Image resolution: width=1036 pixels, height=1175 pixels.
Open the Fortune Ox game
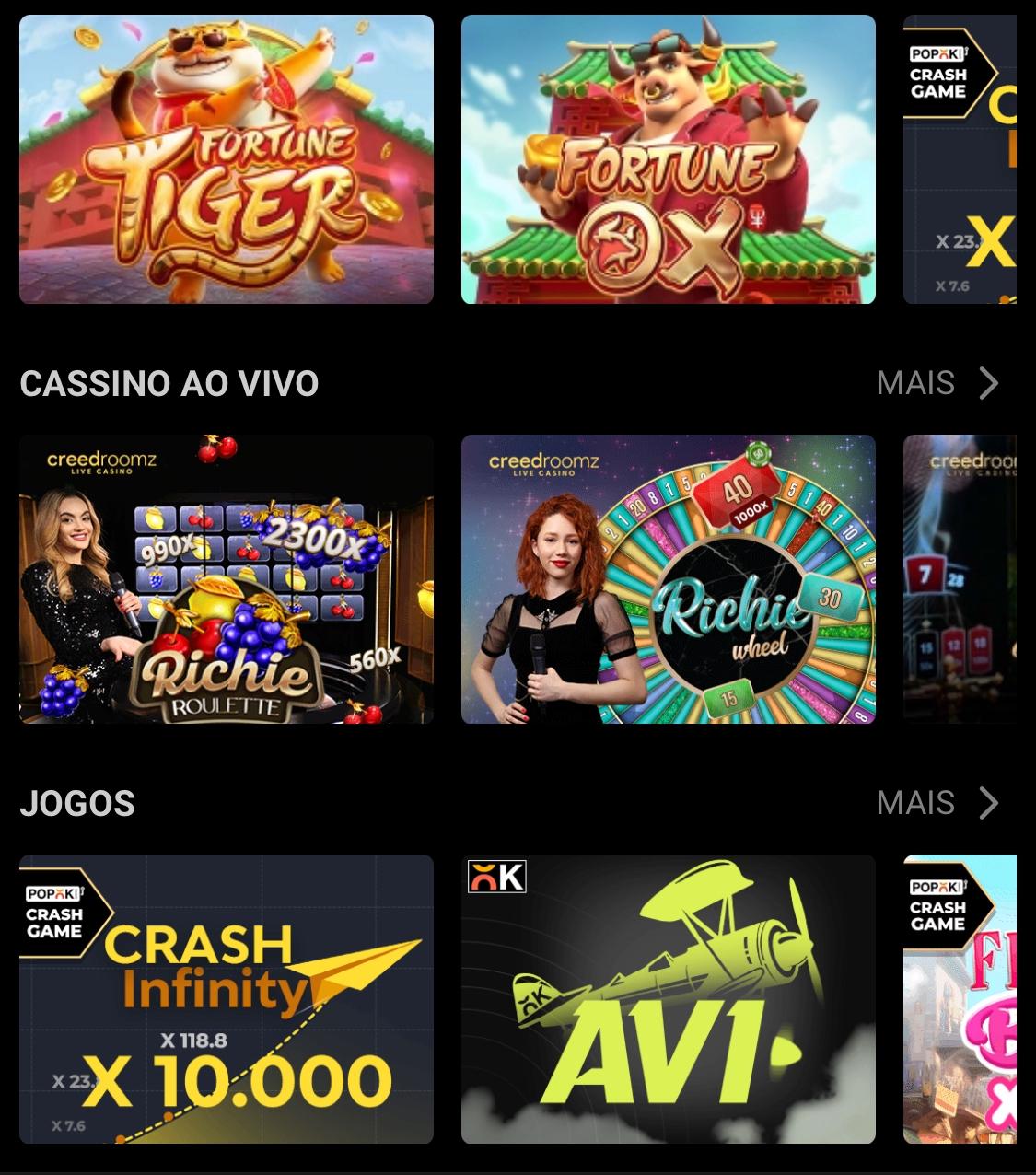pos(668,158)
